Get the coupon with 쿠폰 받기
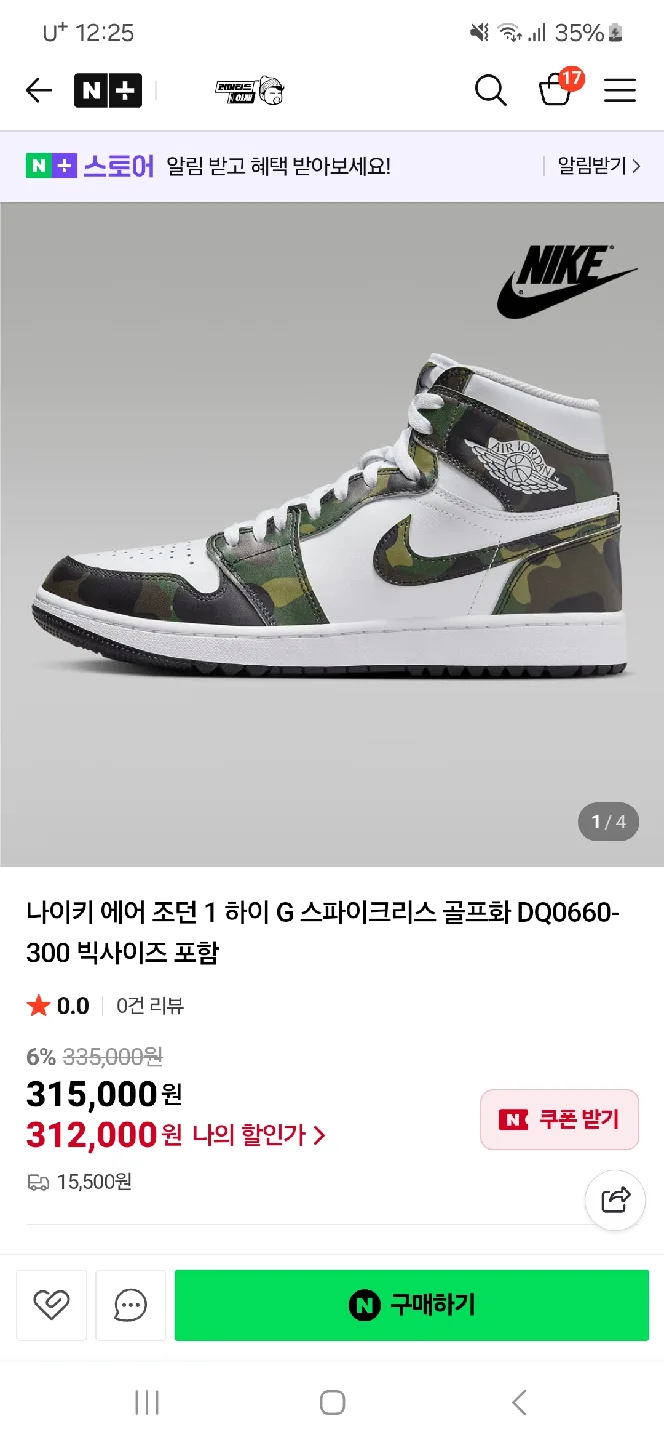This screenshot has height=1440, width=664. click(559, 1119)
